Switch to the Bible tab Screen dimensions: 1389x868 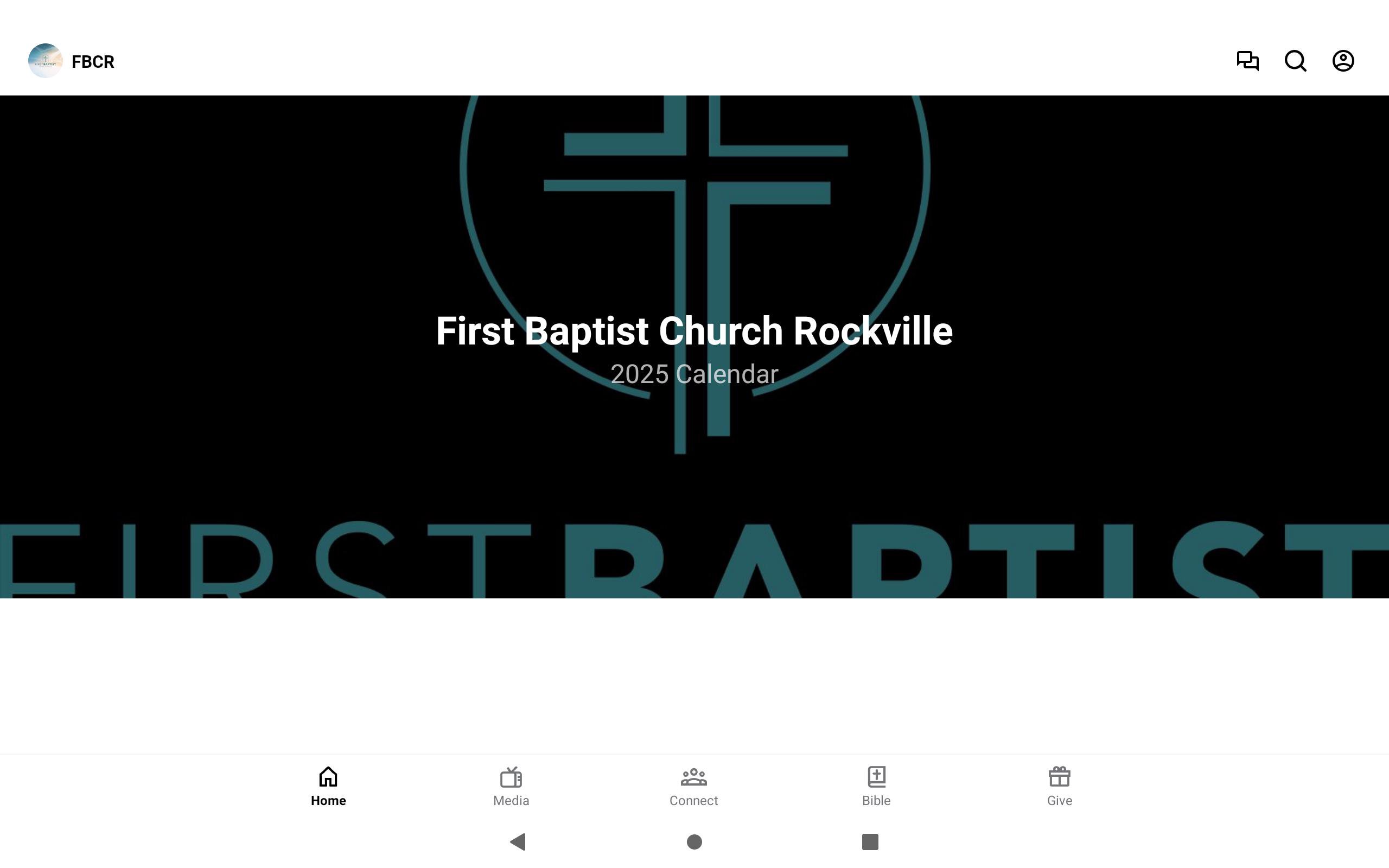[876, 786]
